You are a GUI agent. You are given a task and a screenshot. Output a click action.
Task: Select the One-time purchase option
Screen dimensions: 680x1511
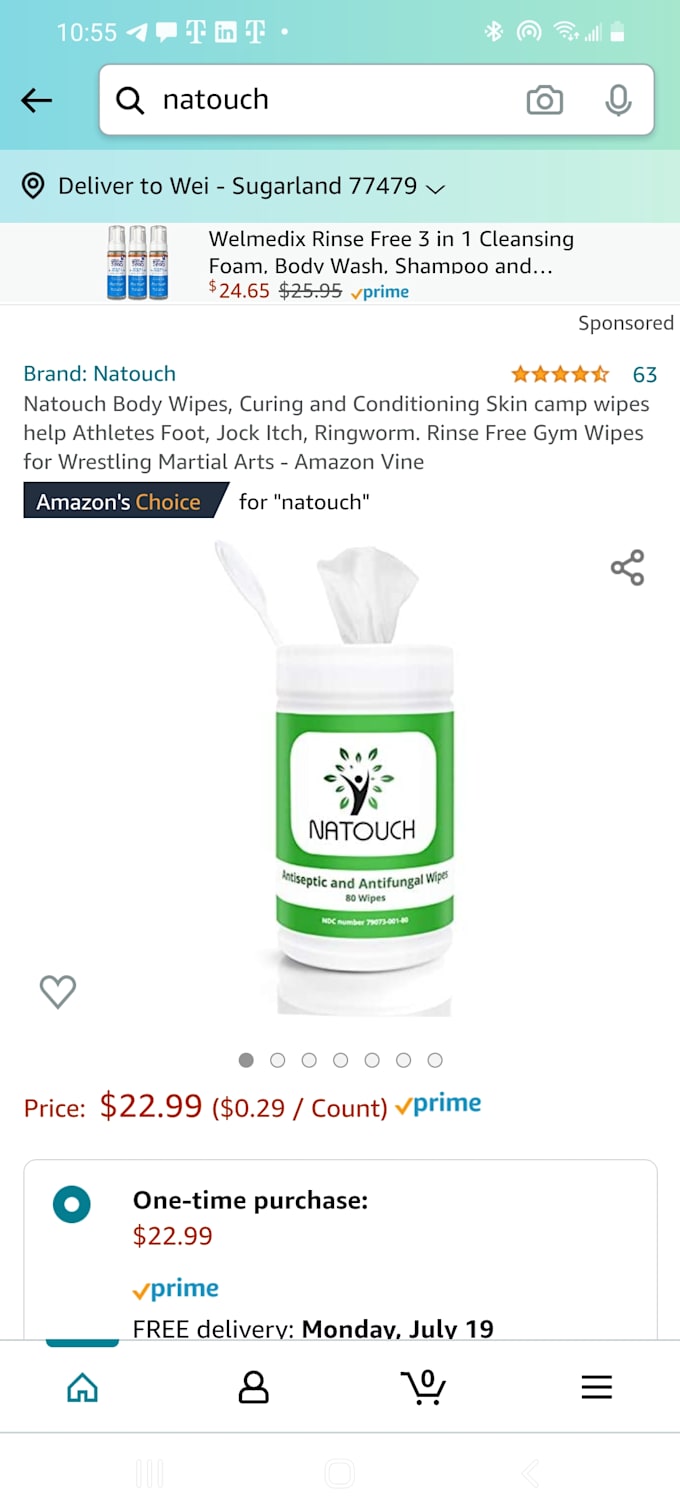point(72,1205)
